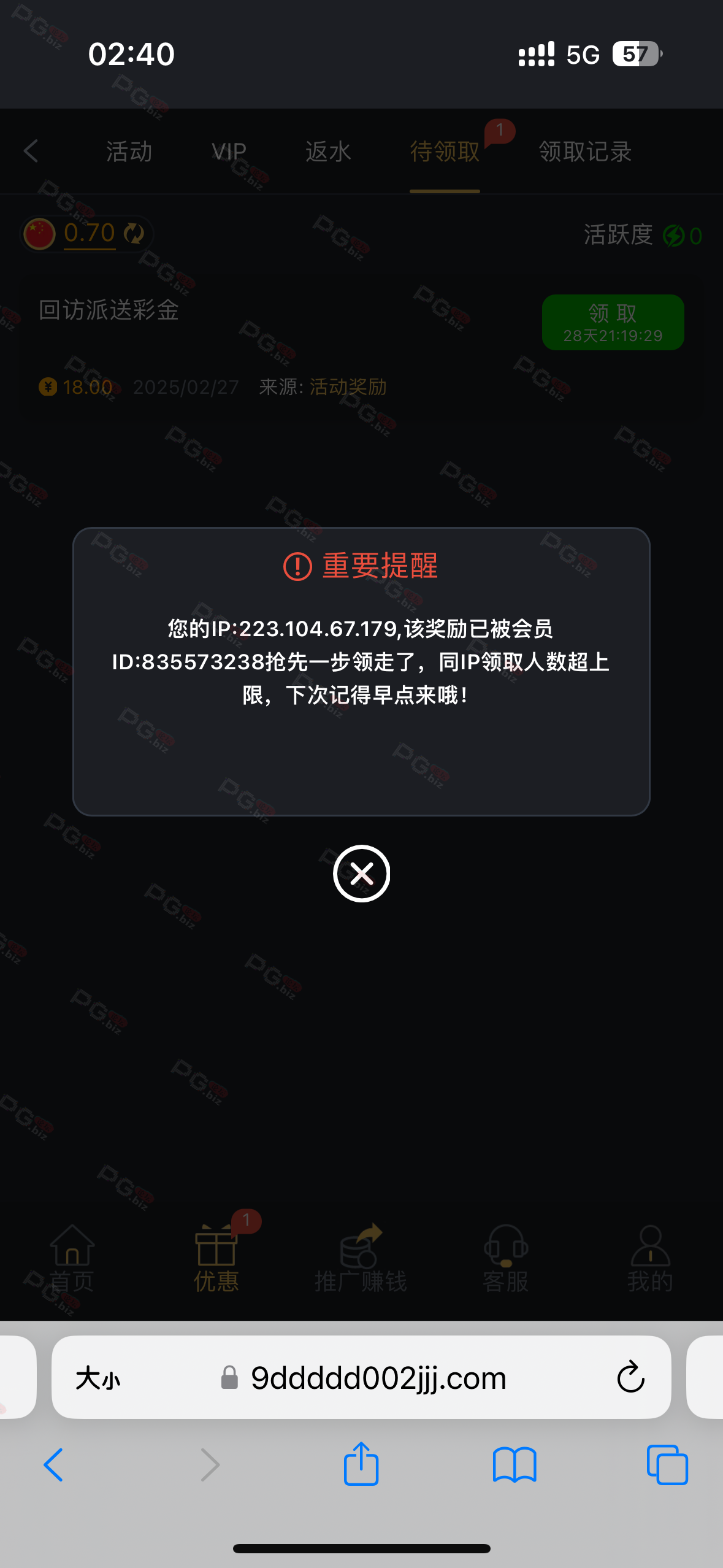The image size is (723, 1568).
Task: Contact 客服 from the bottom bar
Action: coord(505,1259)
